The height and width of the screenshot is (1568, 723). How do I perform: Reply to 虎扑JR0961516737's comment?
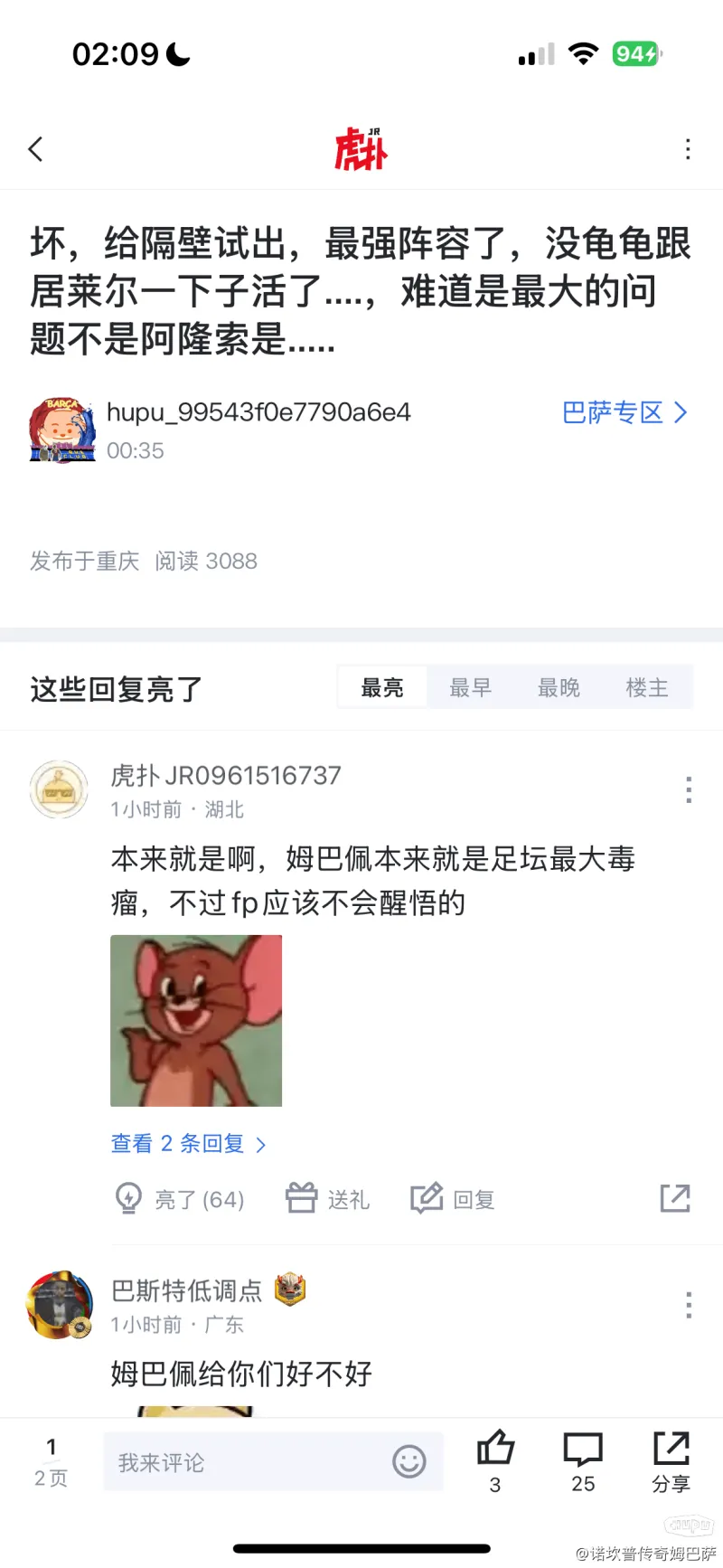(453, 1199)
